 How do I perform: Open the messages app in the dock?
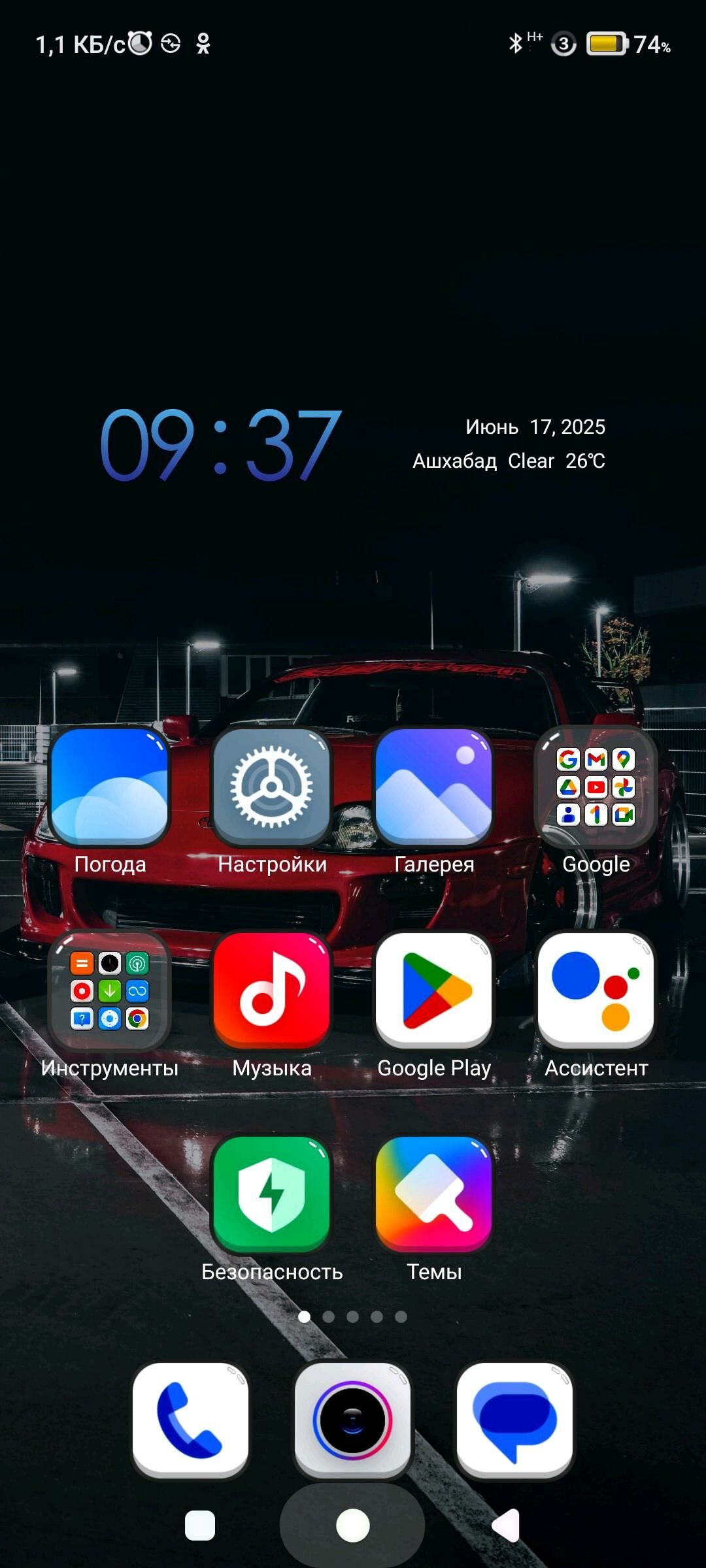(x=515, y=1420)
